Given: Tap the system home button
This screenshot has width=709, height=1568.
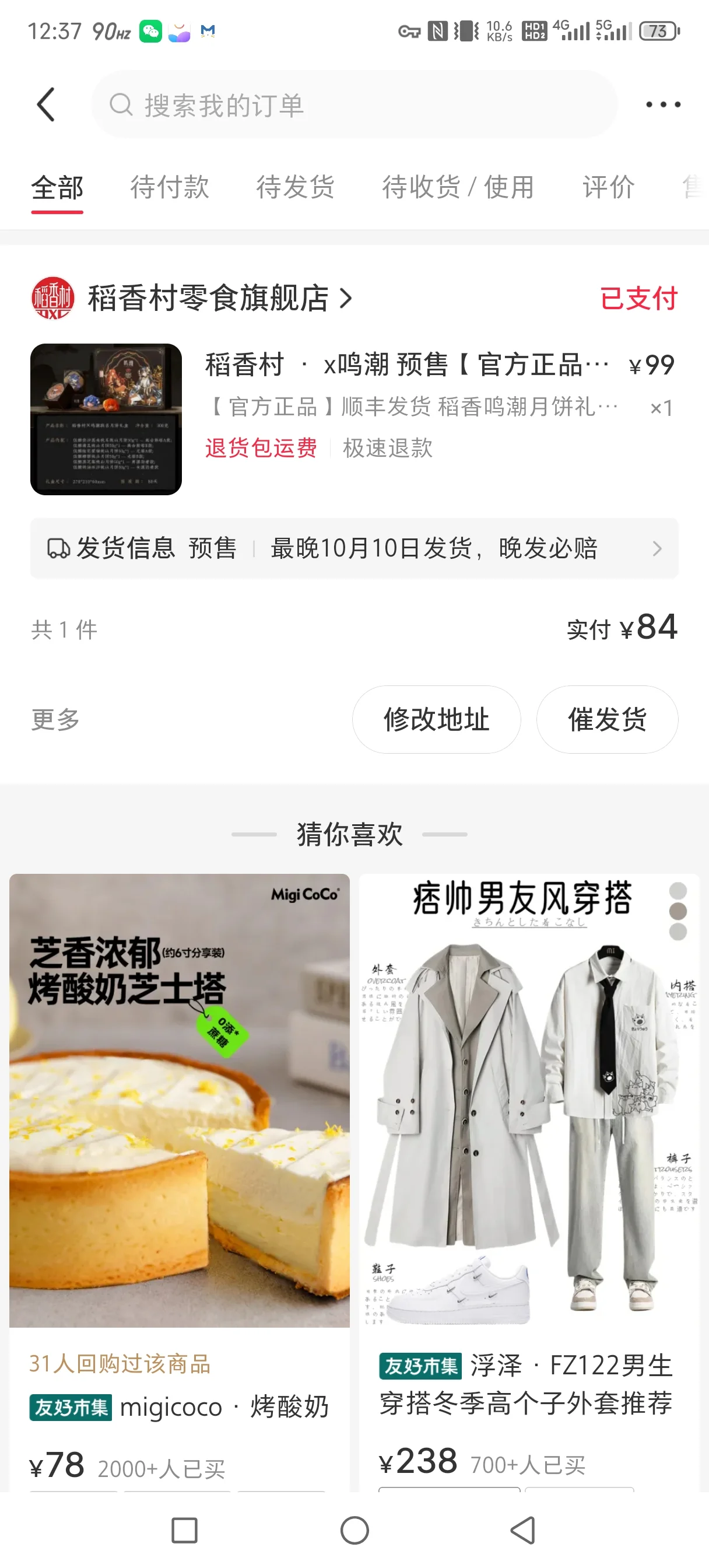Looking at the screenshot, I should (354, 1530).
